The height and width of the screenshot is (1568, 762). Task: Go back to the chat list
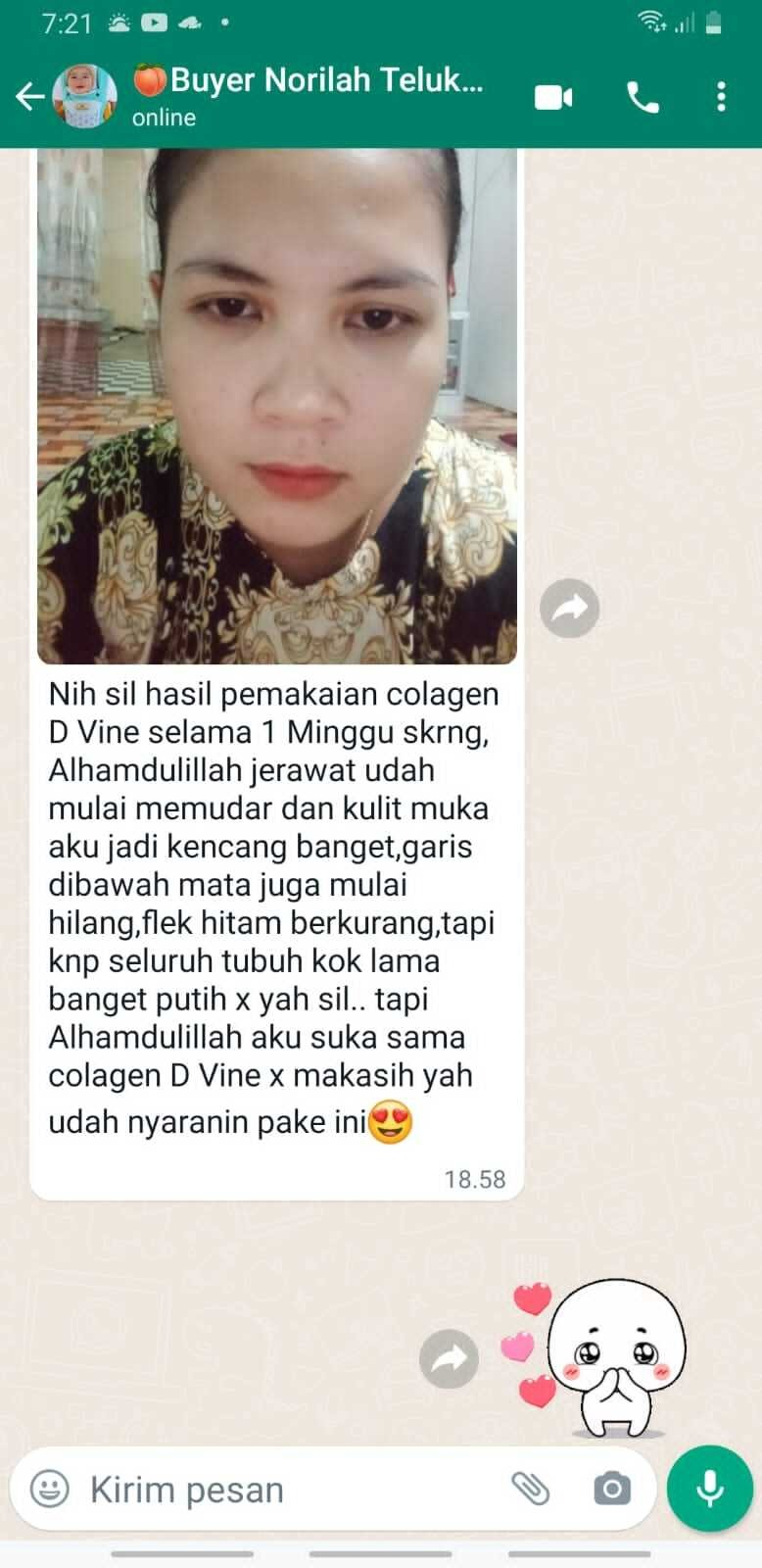tap(29, 96)
